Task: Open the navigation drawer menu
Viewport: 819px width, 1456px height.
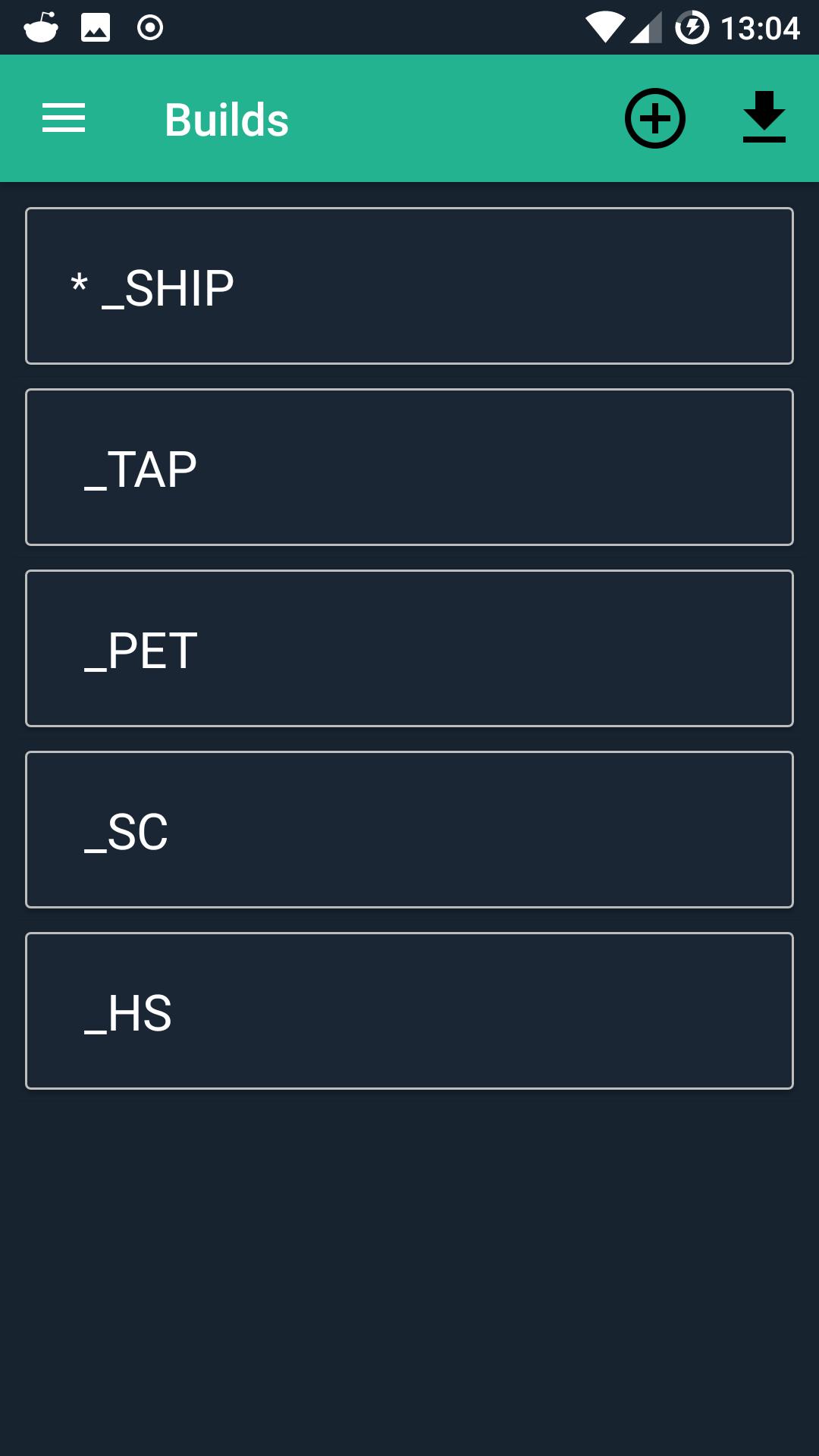Action: click(x=64, y=118)
